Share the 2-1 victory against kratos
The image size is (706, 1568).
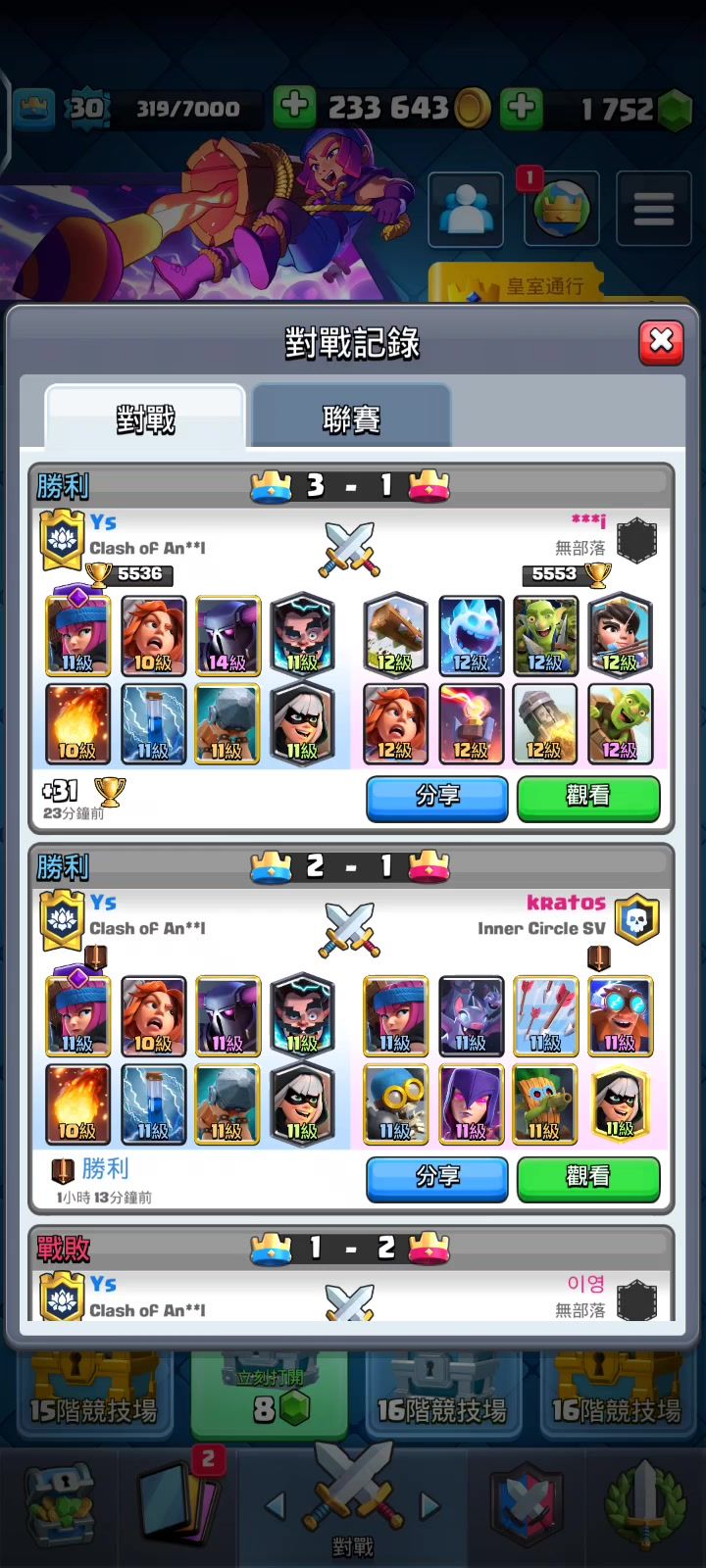(436, 1177)
